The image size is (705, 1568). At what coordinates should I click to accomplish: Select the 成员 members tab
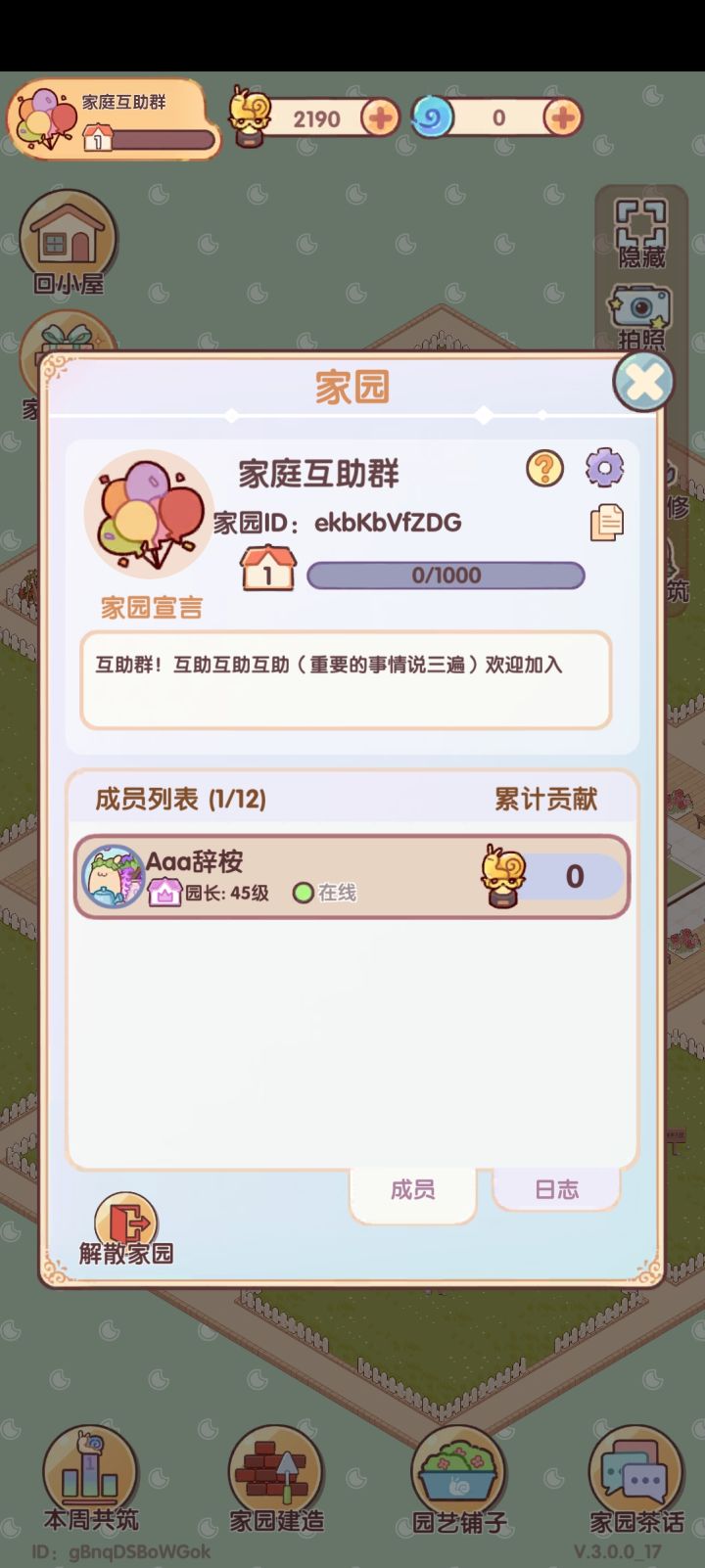(x=412, y=1191)
